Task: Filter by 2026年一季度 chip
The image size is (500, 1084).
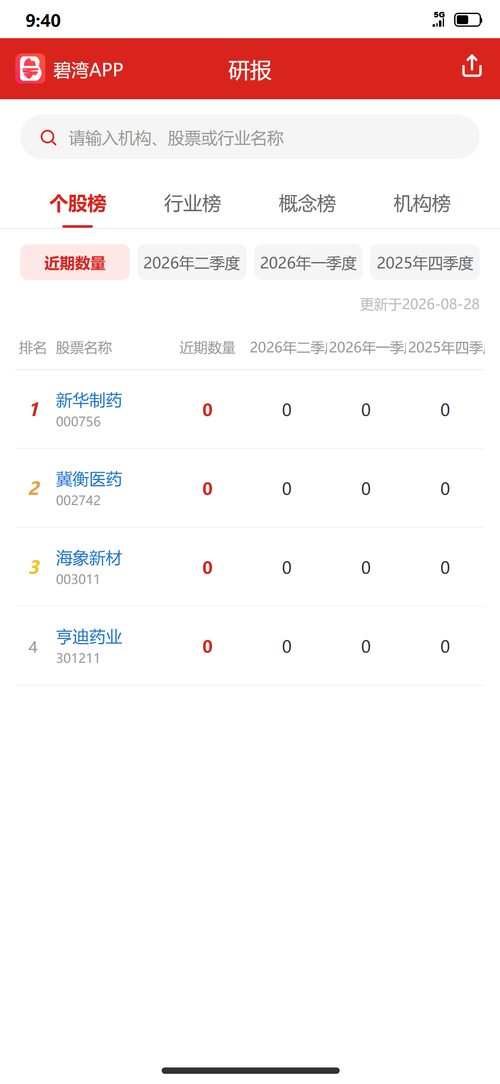Action: (308, 263)
